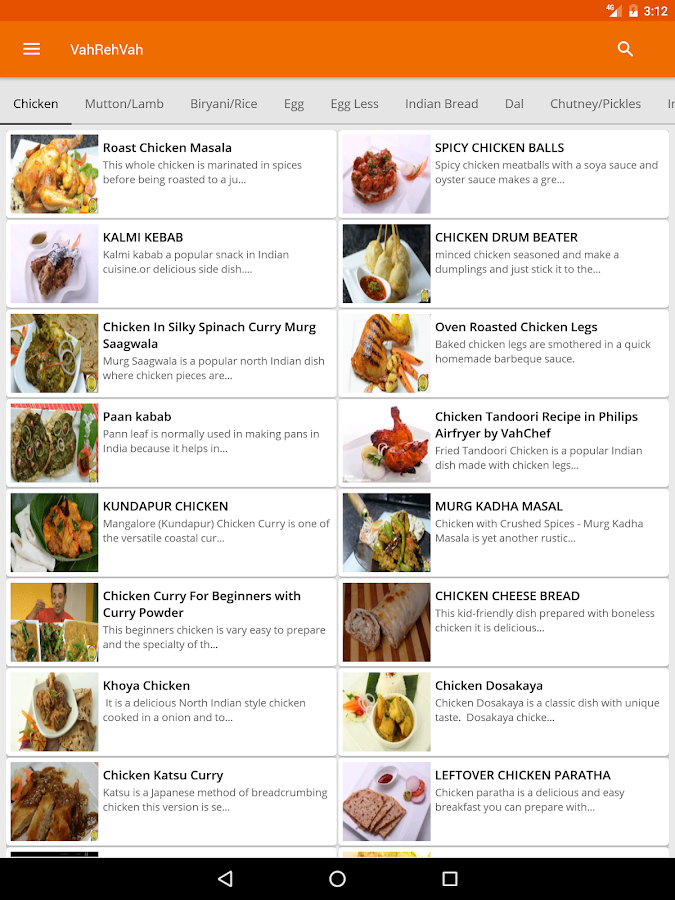Switch to the Mutton/Lamb tab

click(124, 104)
